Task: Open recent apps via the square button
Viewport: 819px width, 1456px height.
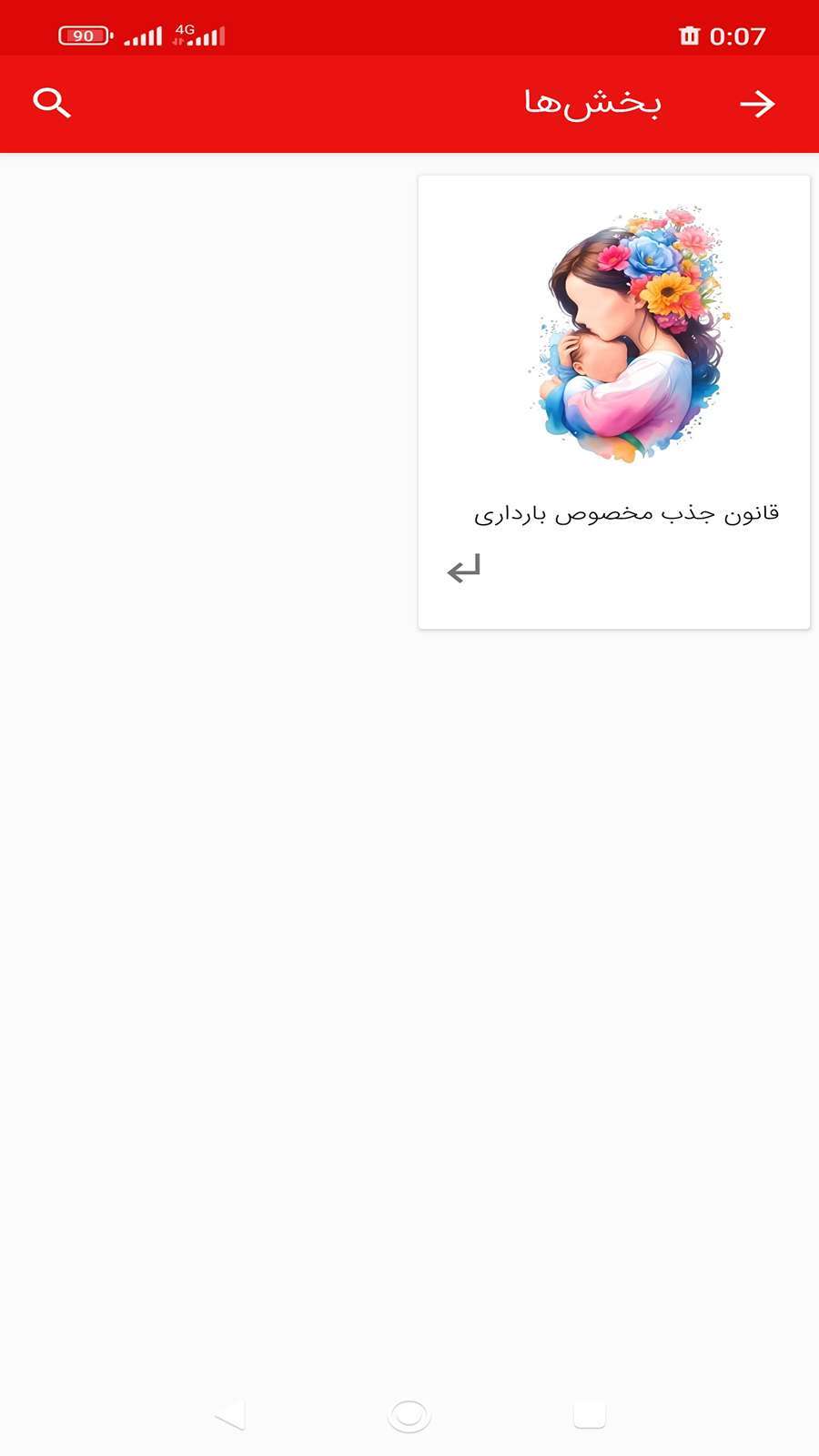Action: (588, 1415)
